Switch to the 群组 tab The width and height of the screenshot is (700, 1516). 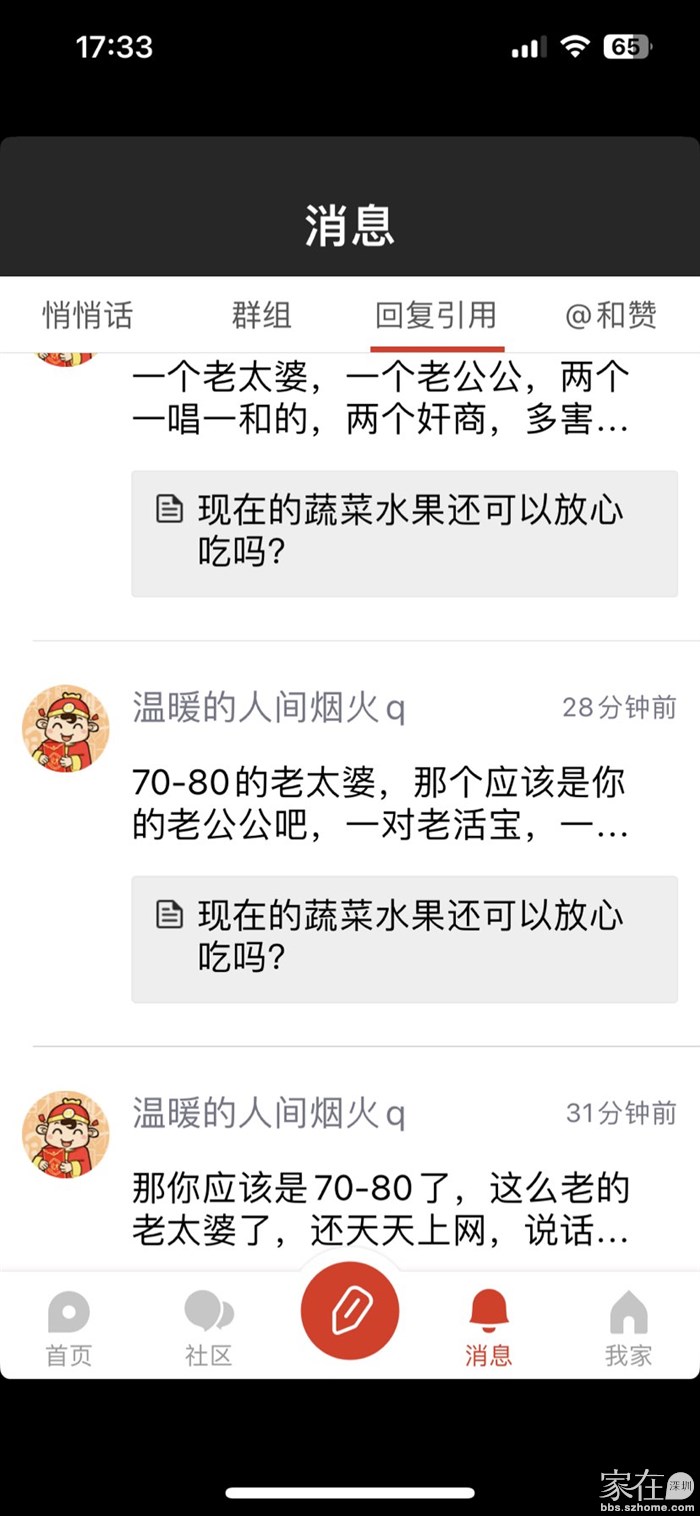(x=261, y=315)
